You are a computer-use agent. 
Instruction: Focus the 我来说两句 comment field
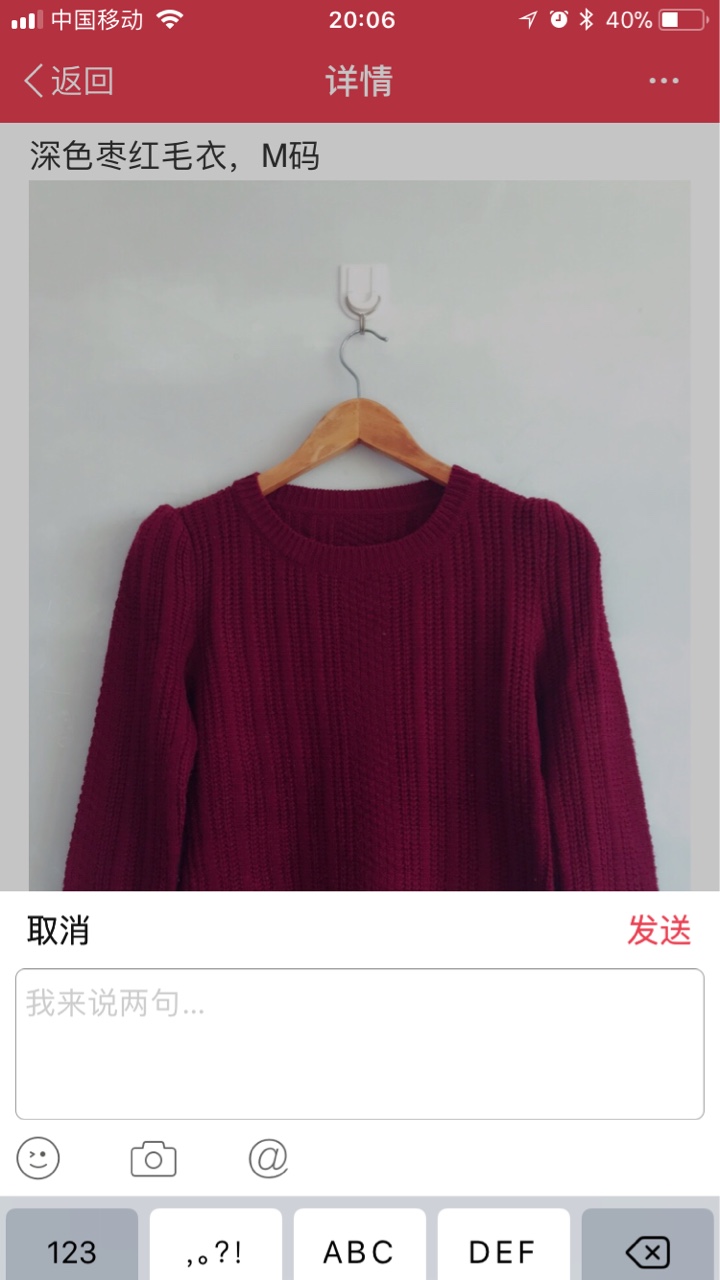tap(360, 1044)
